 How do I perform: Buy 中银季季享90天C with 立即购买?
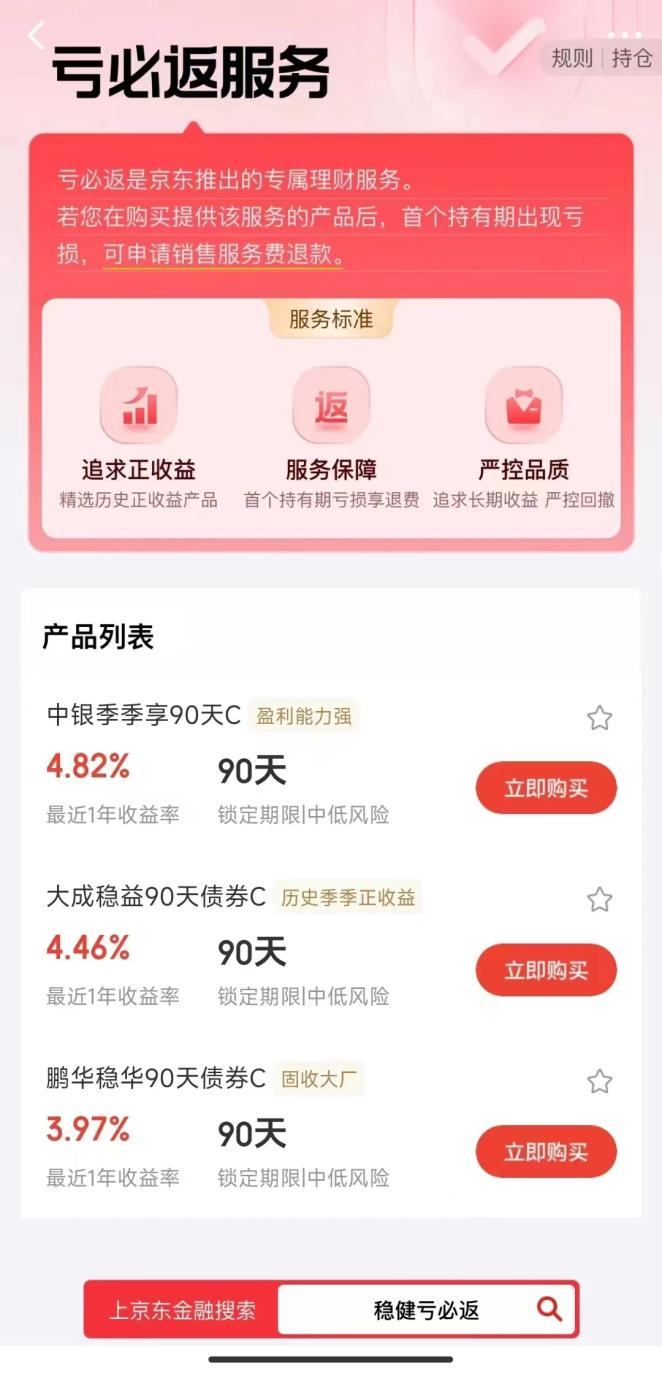[546, 788]
